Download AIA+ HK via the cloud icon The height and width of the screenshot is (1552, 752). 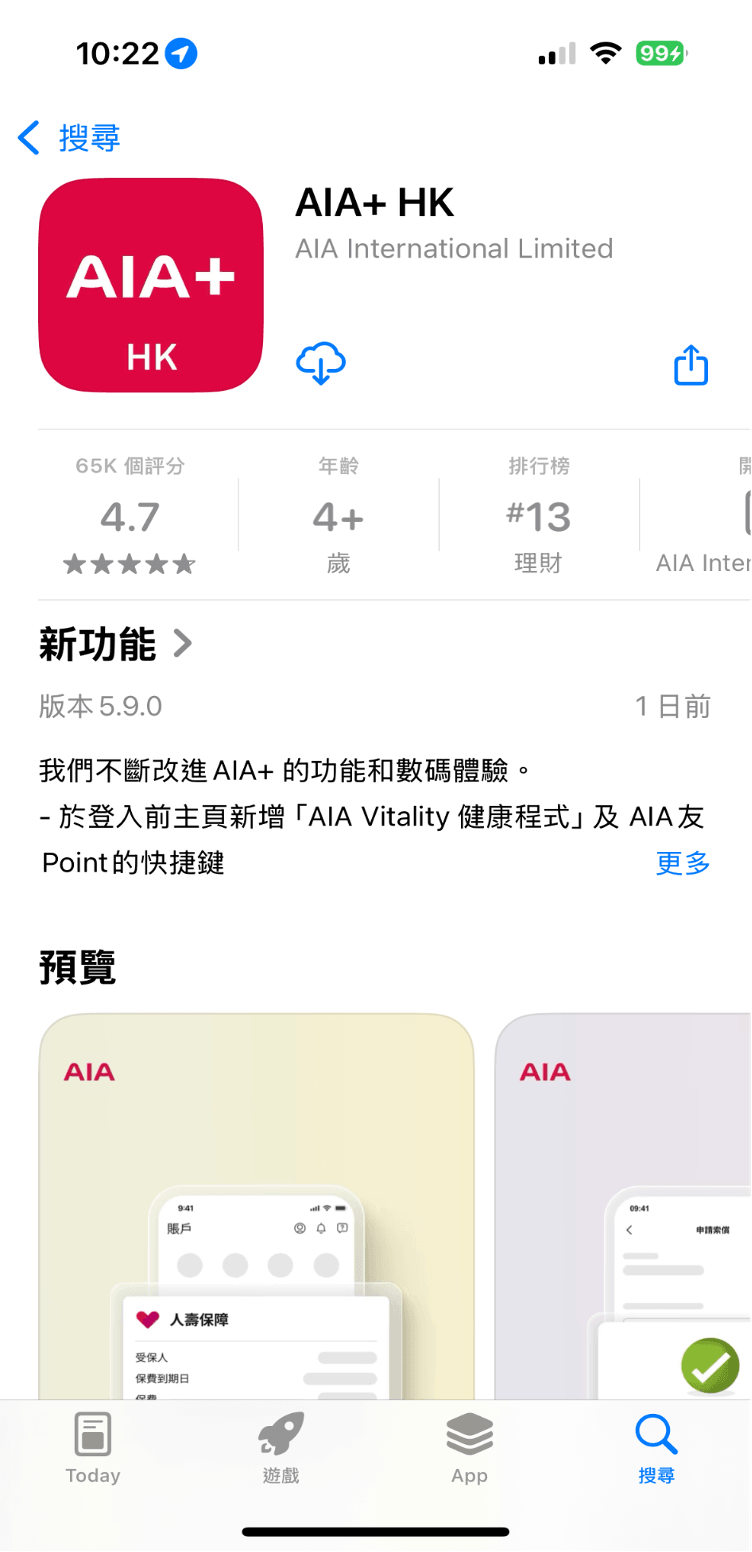[321, 364]
